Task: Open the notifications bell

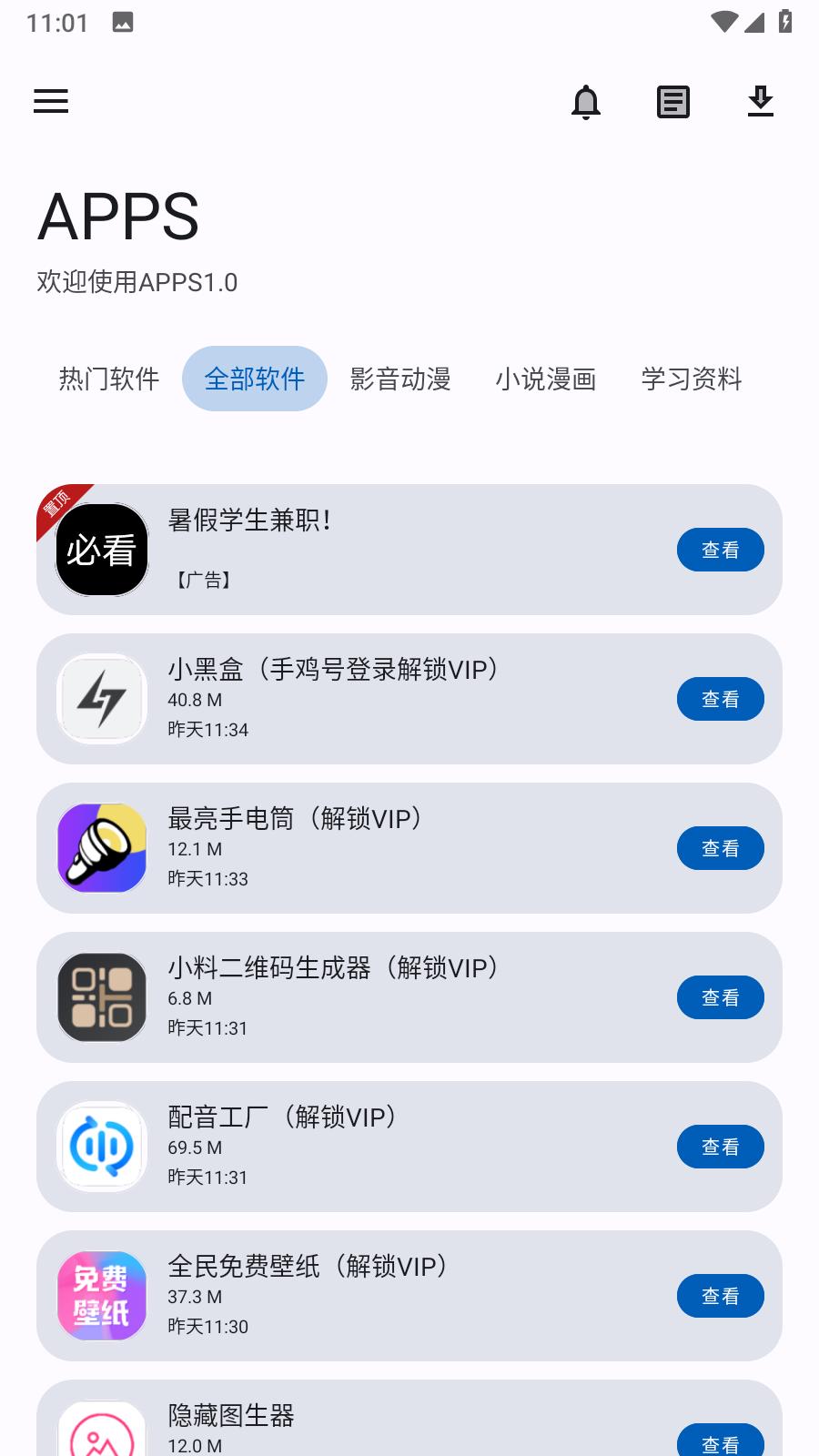Action: (x=586, y=102)
